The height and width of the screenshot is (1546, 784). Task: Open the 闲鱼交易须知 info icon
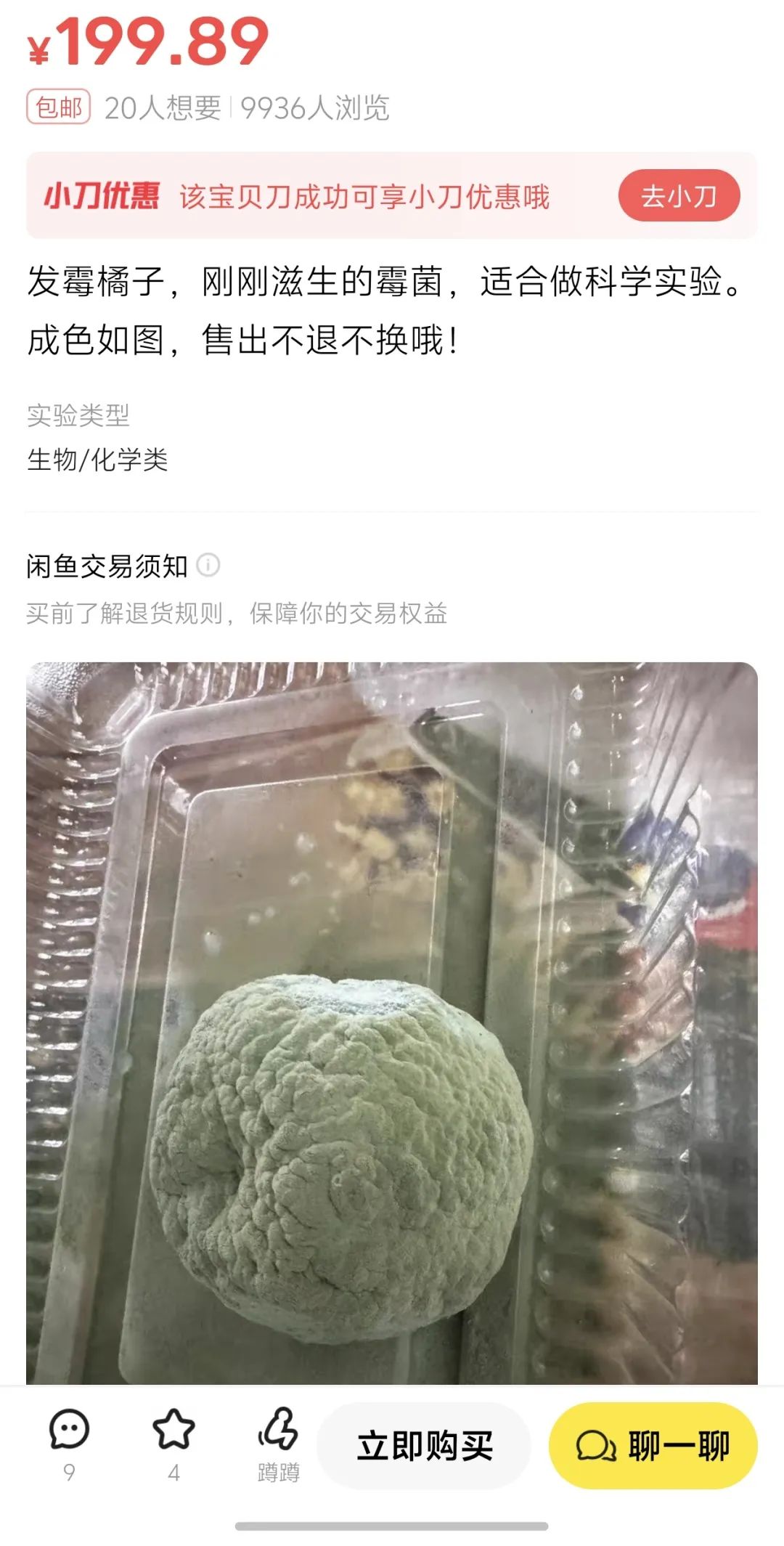pos(208,565)
